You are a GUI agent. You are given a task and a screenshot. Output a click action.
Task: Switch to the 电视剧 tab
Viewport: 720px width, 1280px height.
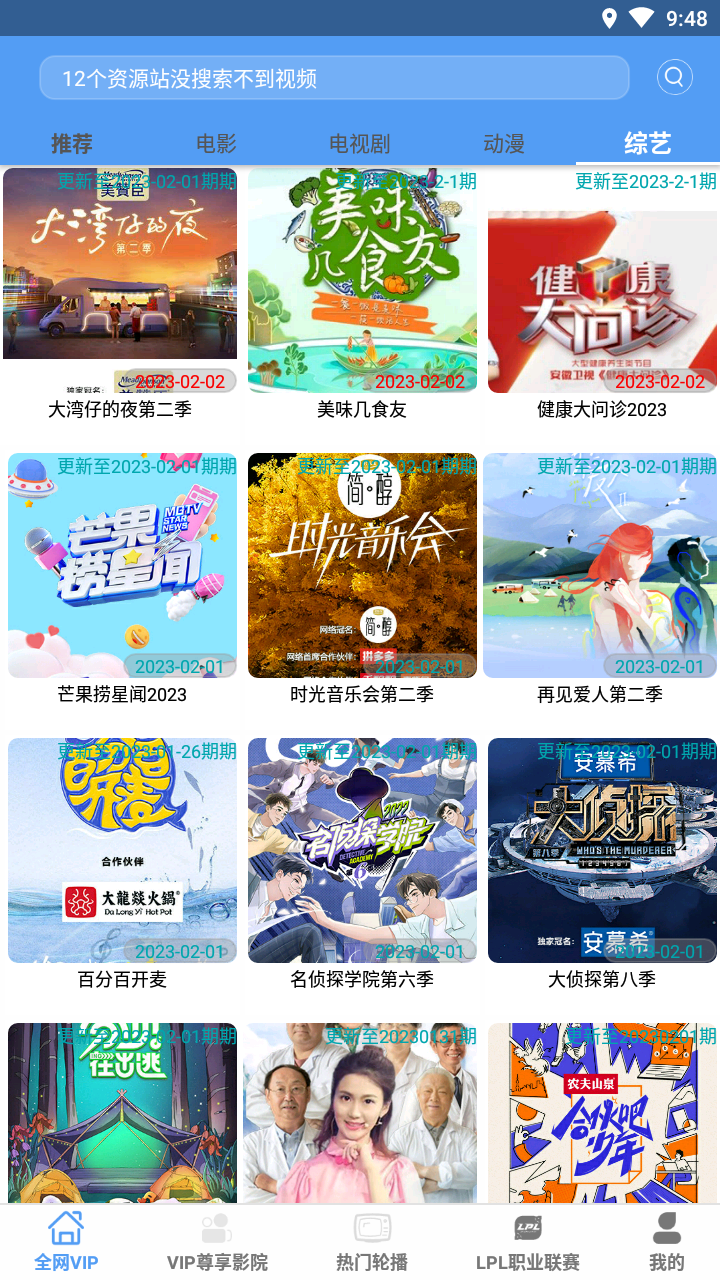pos(361,143)
